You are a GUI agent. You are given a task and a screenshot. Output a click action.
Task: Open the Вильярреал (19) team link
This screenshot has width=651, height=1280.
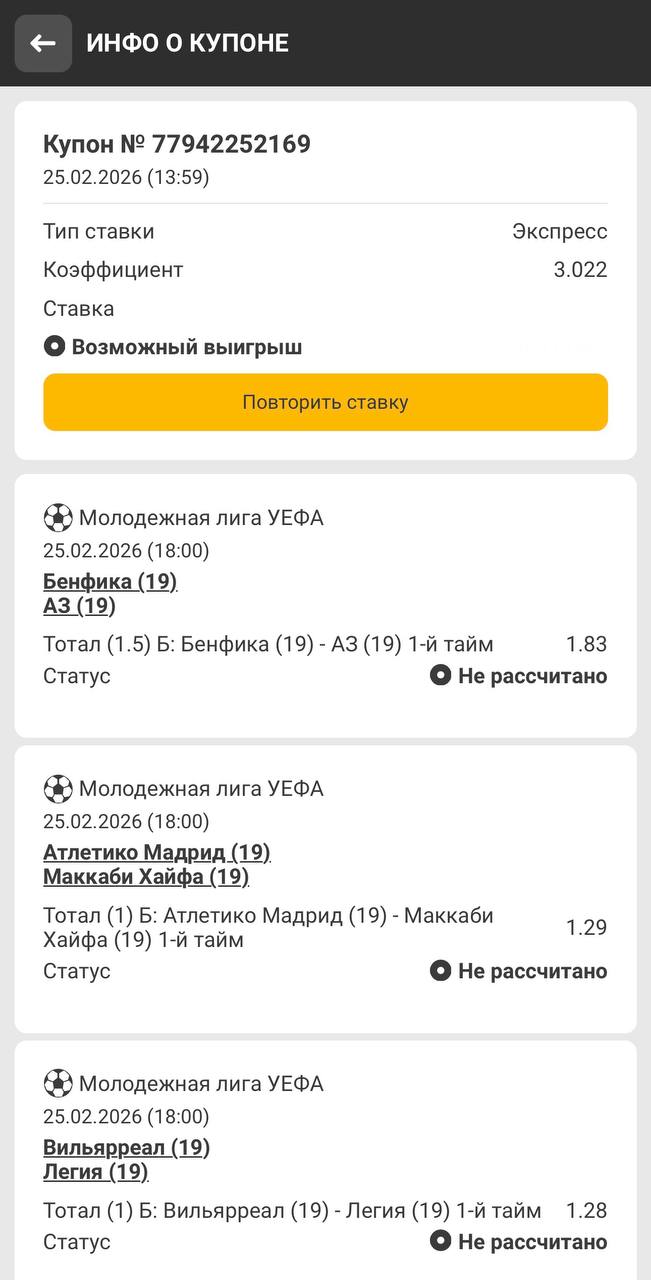[x=126, y=1147]
